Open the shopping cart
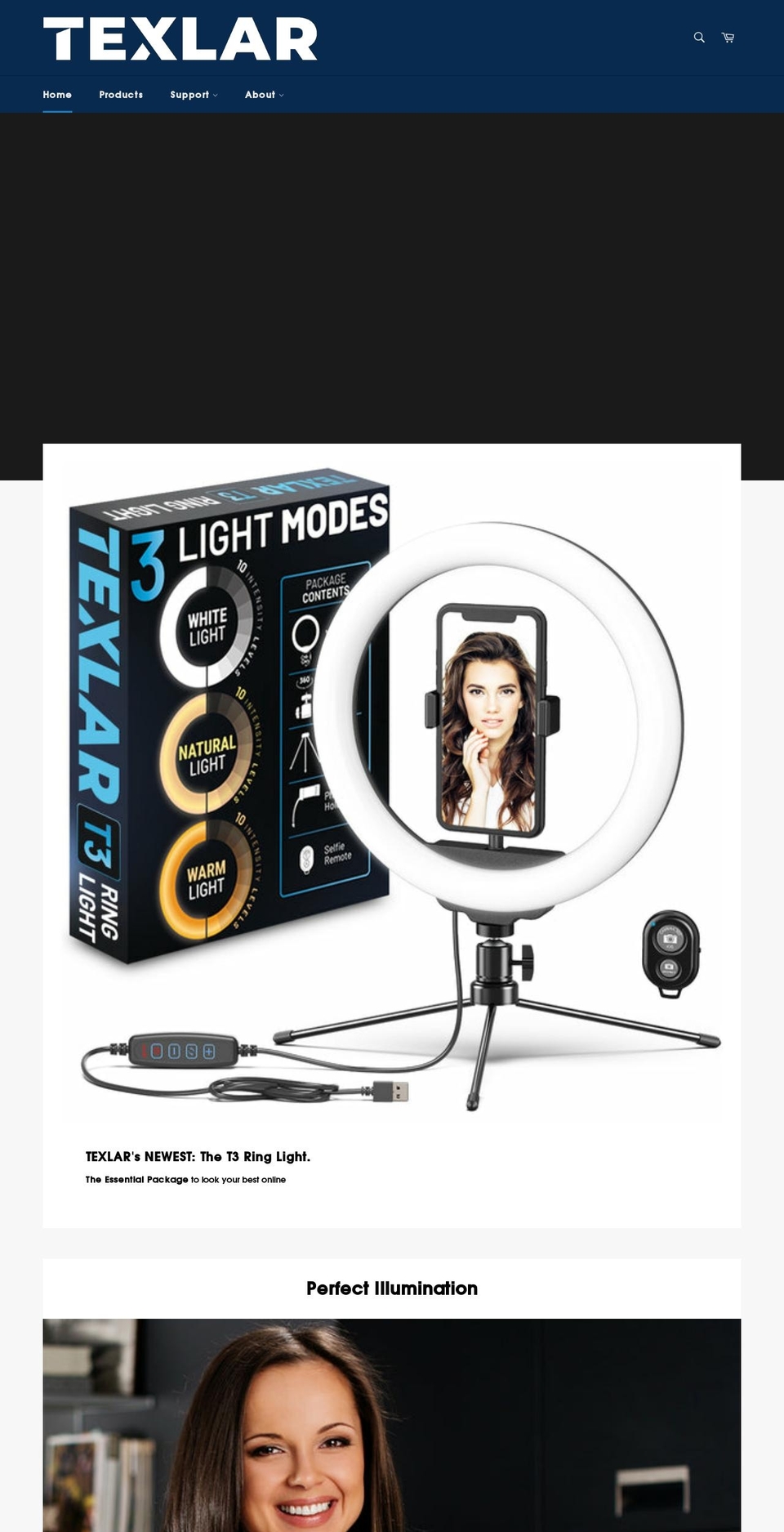This screenshot has height=1532, width=784. 728,38
